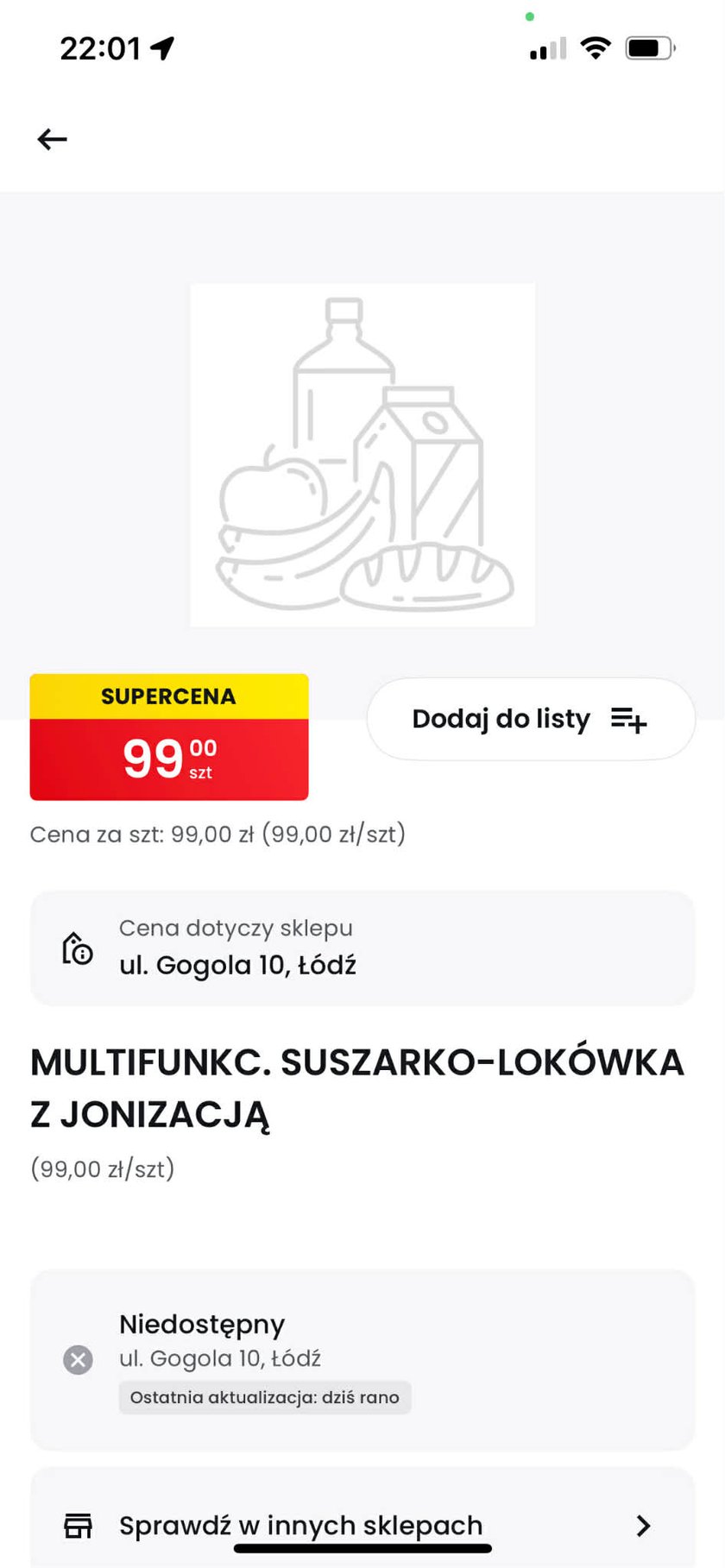725x1568 pixels.
Task: Select the product title MULTIFUNKC. SUSZARKO-LOKÓWKA
Action: [356, 1062]
